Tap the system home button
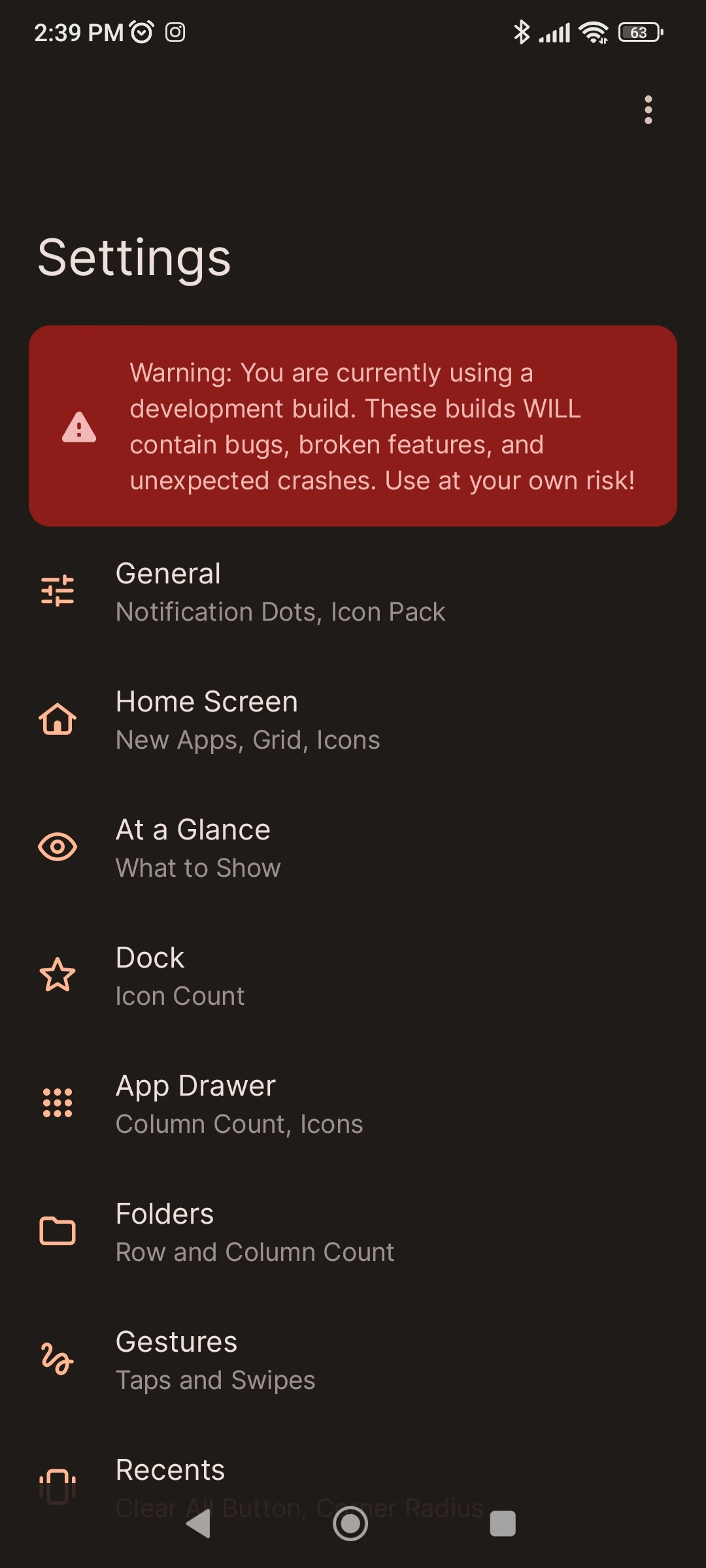 (x=351, y=1524)
